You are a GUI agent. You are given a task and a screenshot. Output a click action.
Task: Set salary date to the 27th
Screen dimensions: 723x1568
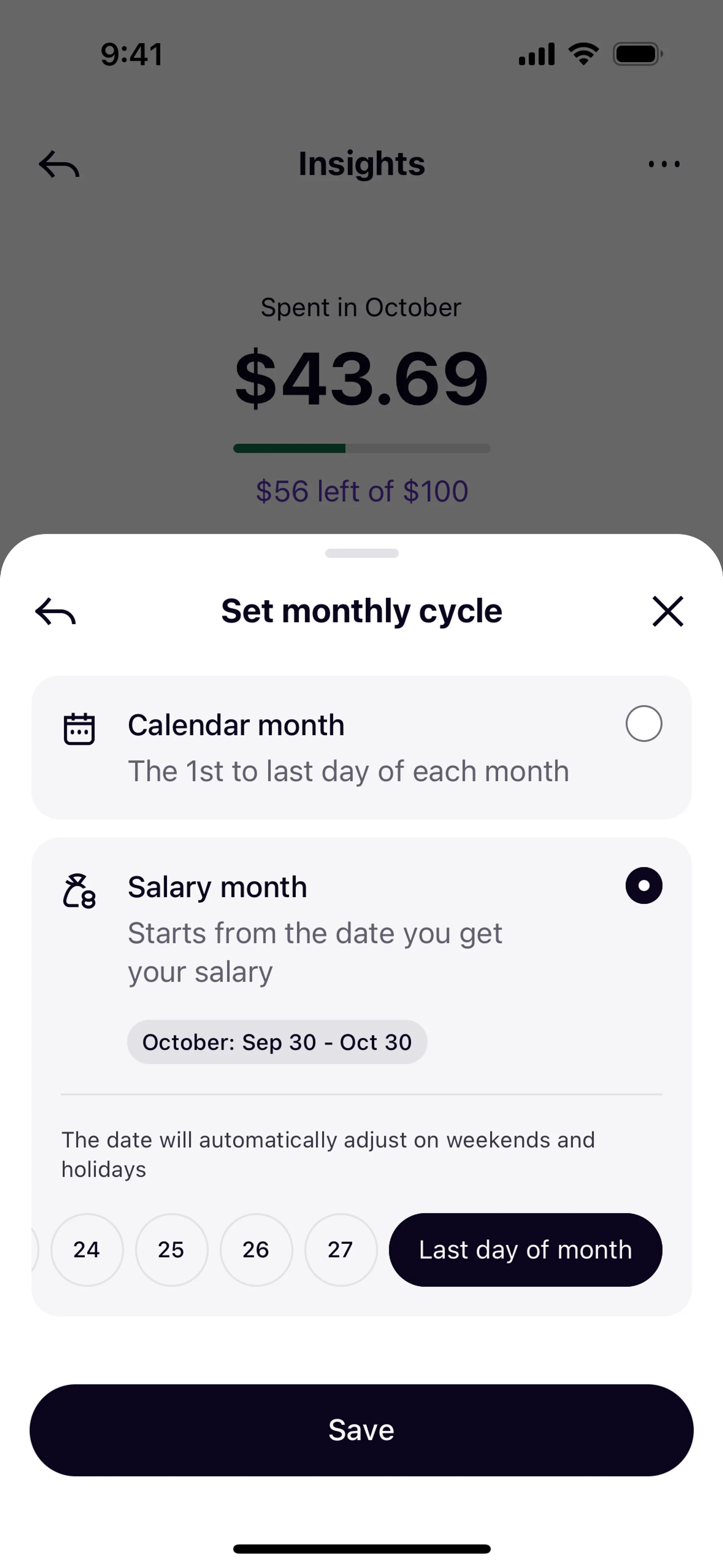pos(341,1250)
